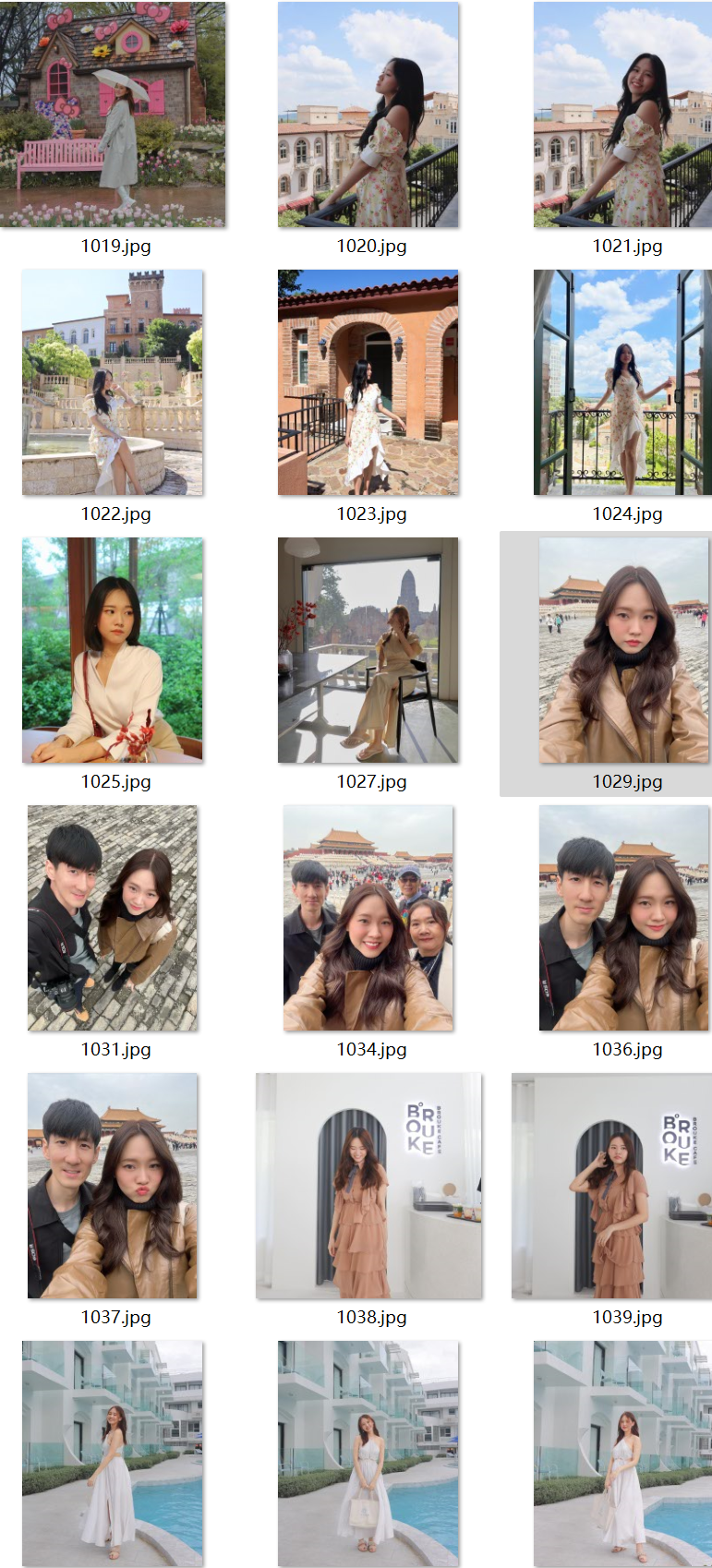
Task: Tap the 1024.jpg thumbnail
Action: coord(623,382)
